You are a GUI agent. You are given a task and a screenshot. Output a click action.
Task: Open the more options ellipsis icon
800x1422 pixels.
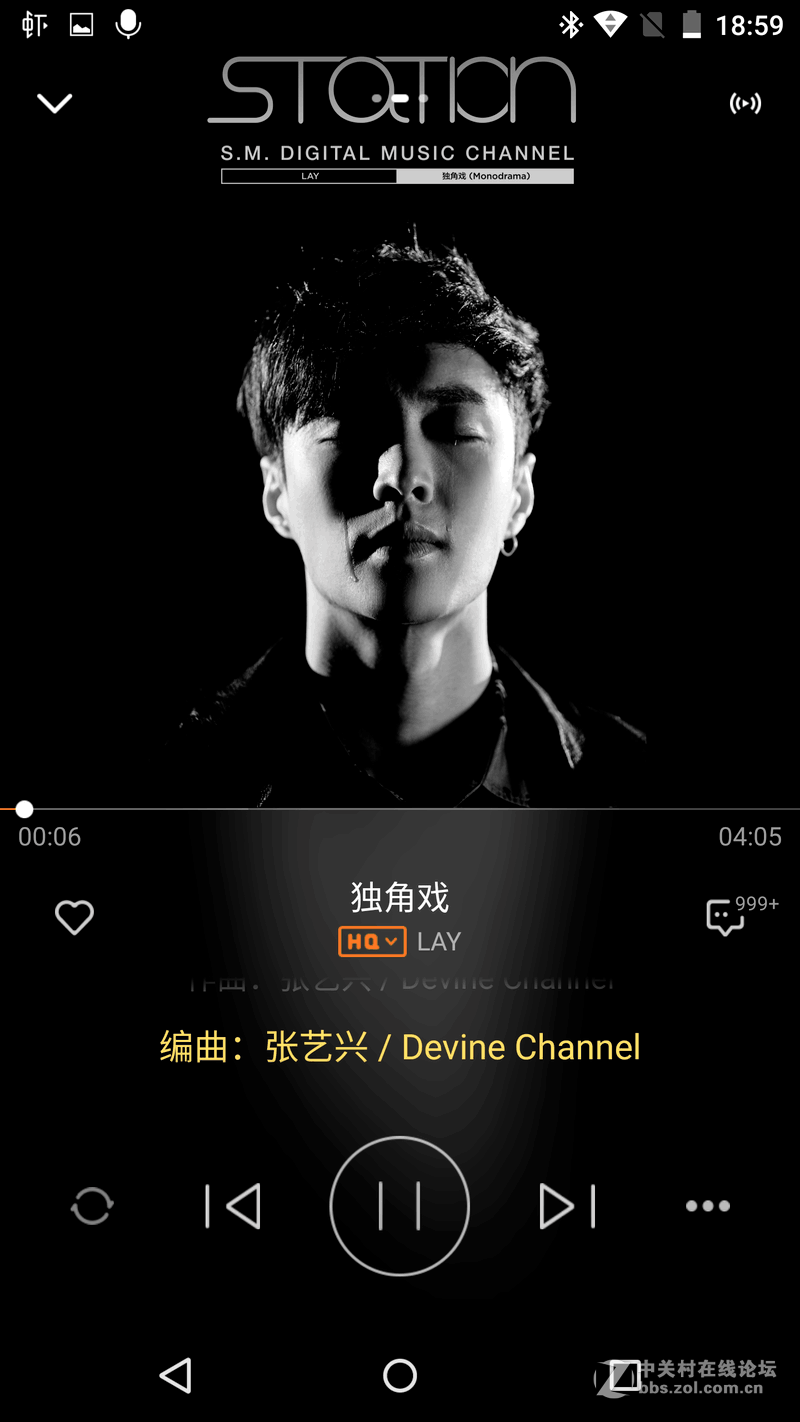pos(707,1206)
